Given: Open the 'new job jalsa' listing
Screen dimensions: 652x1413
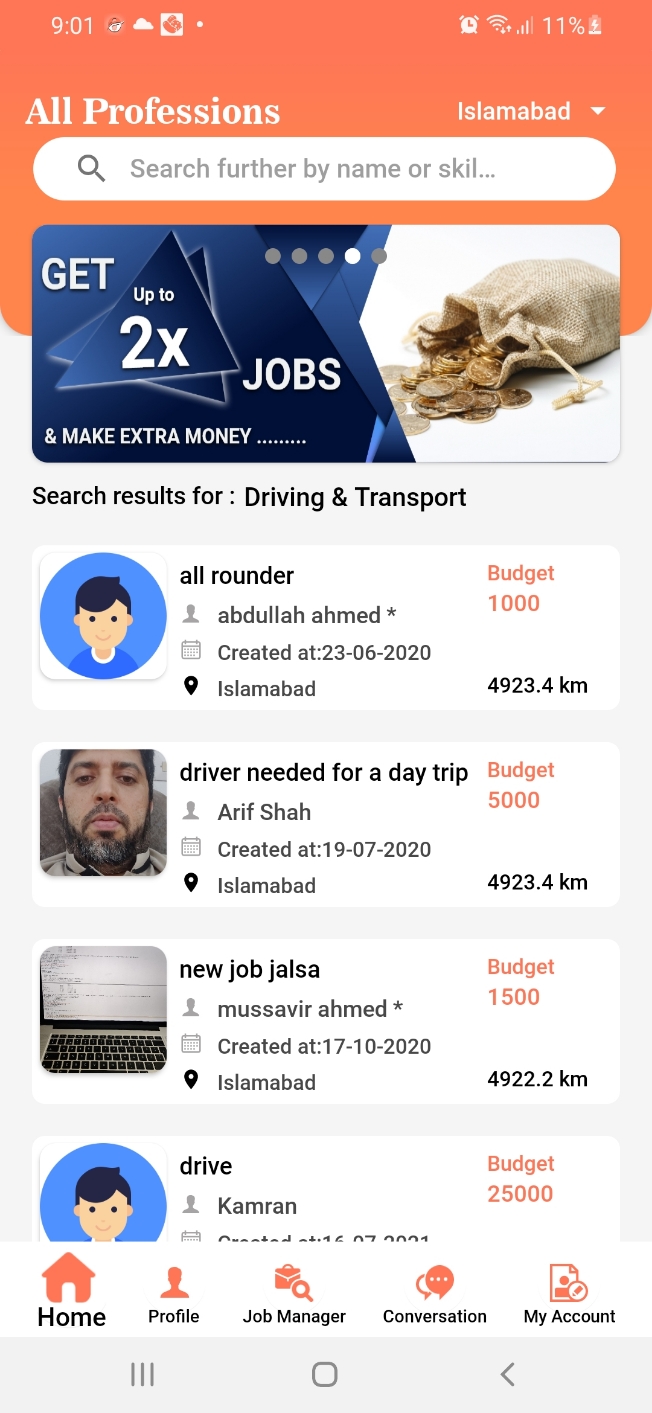Looking at the screenshot, I should click(326, 1021).
